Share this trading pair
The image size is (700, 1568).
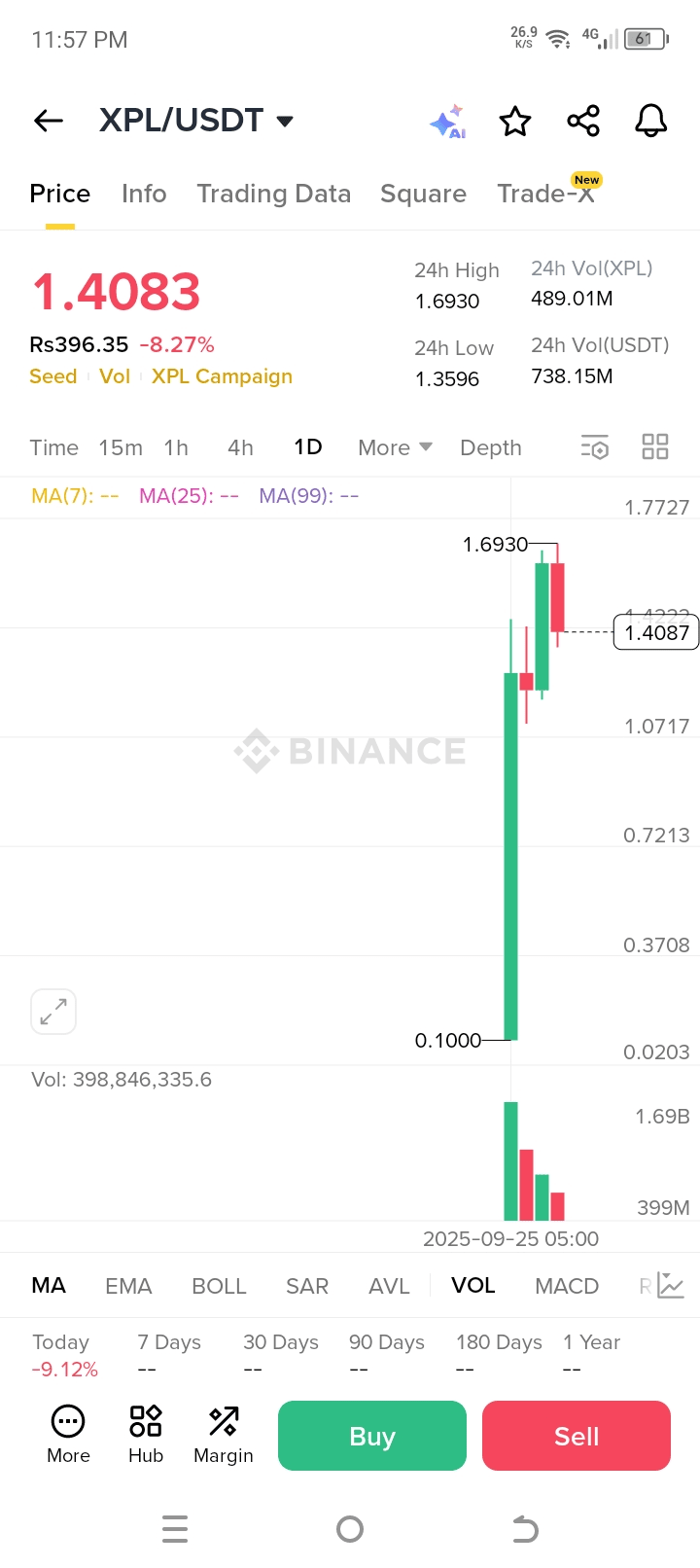point(583,121)
